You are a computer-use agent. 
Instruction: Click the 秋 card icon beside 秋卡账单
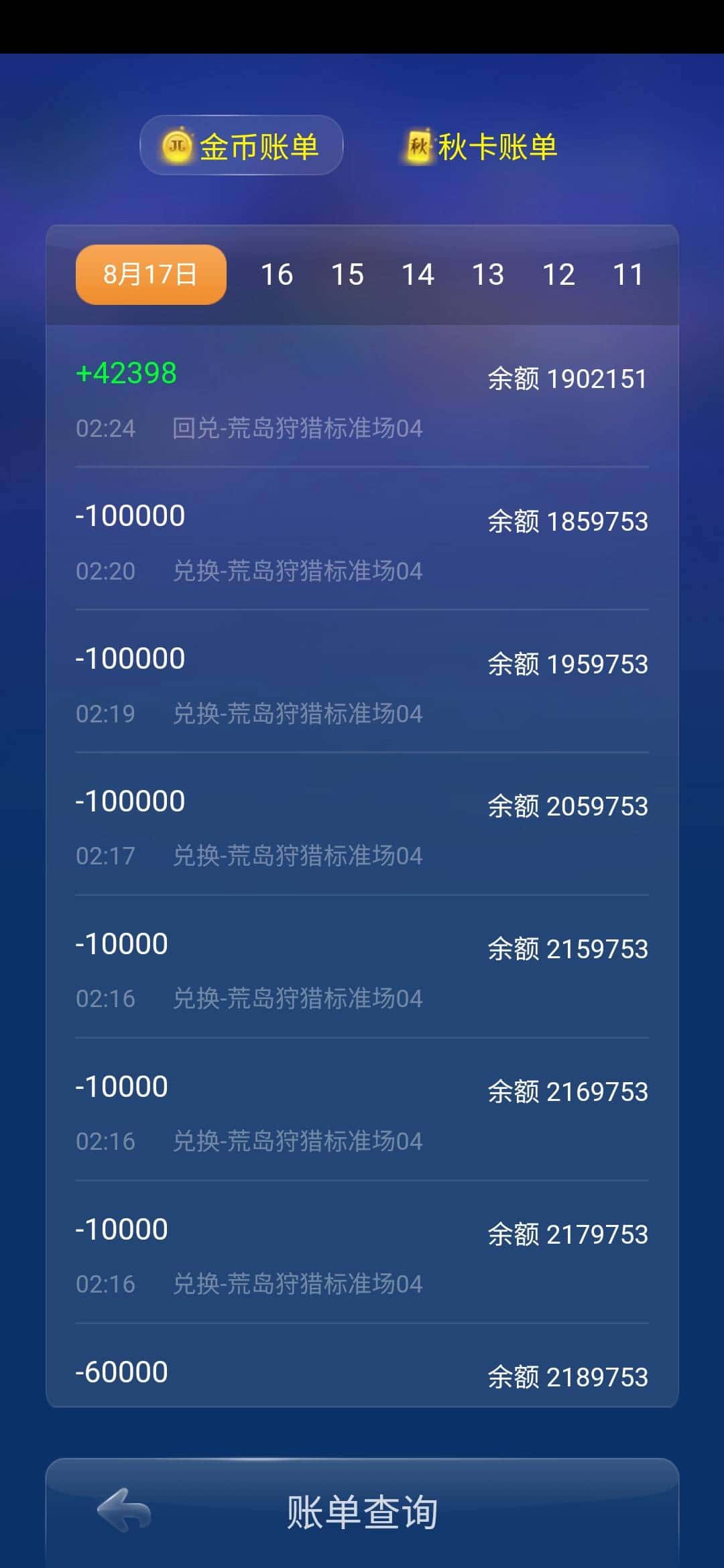tap(419, 146)
